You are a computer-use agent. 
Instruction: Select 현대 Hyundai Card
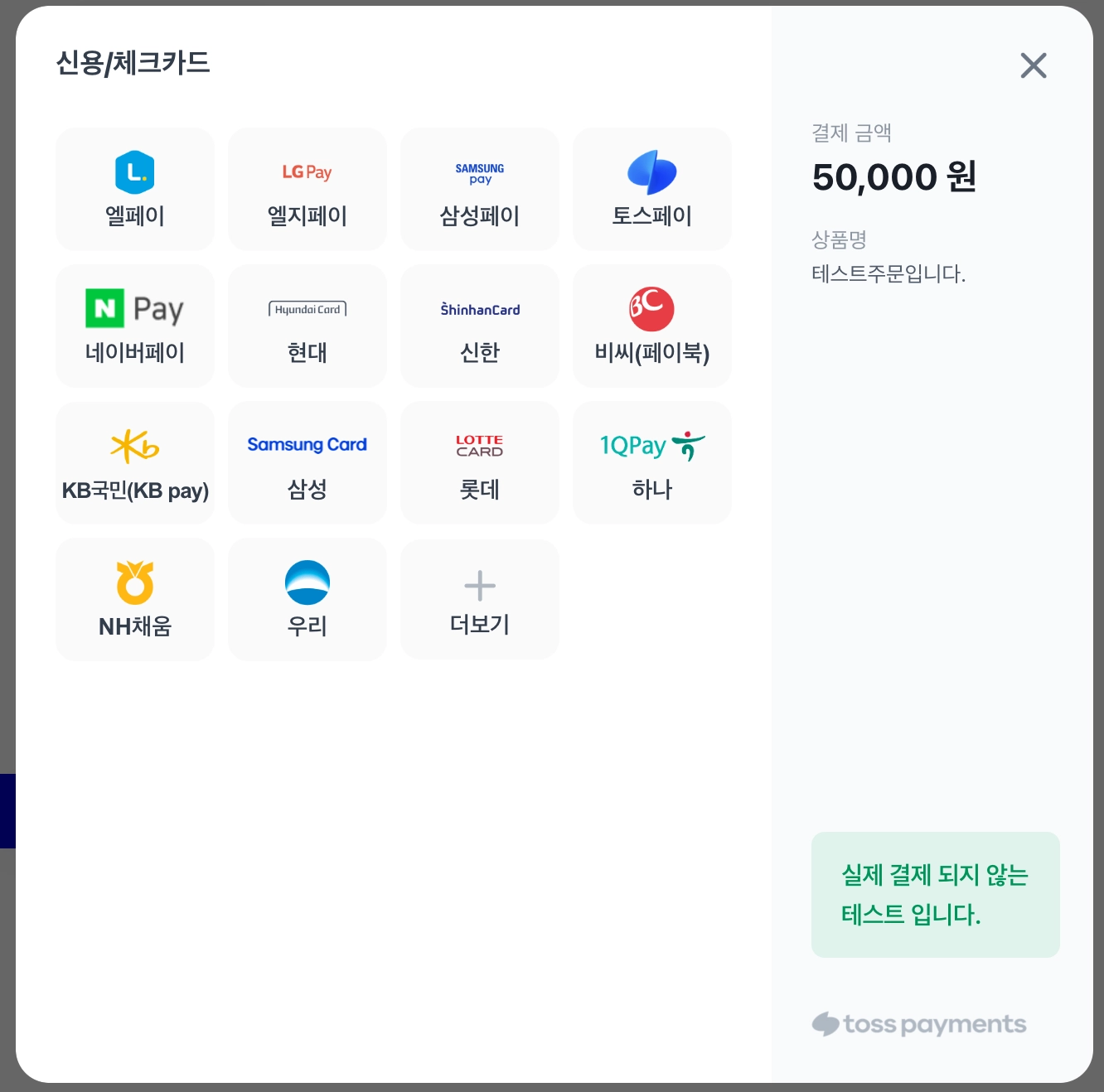click(x=307, y=326)
